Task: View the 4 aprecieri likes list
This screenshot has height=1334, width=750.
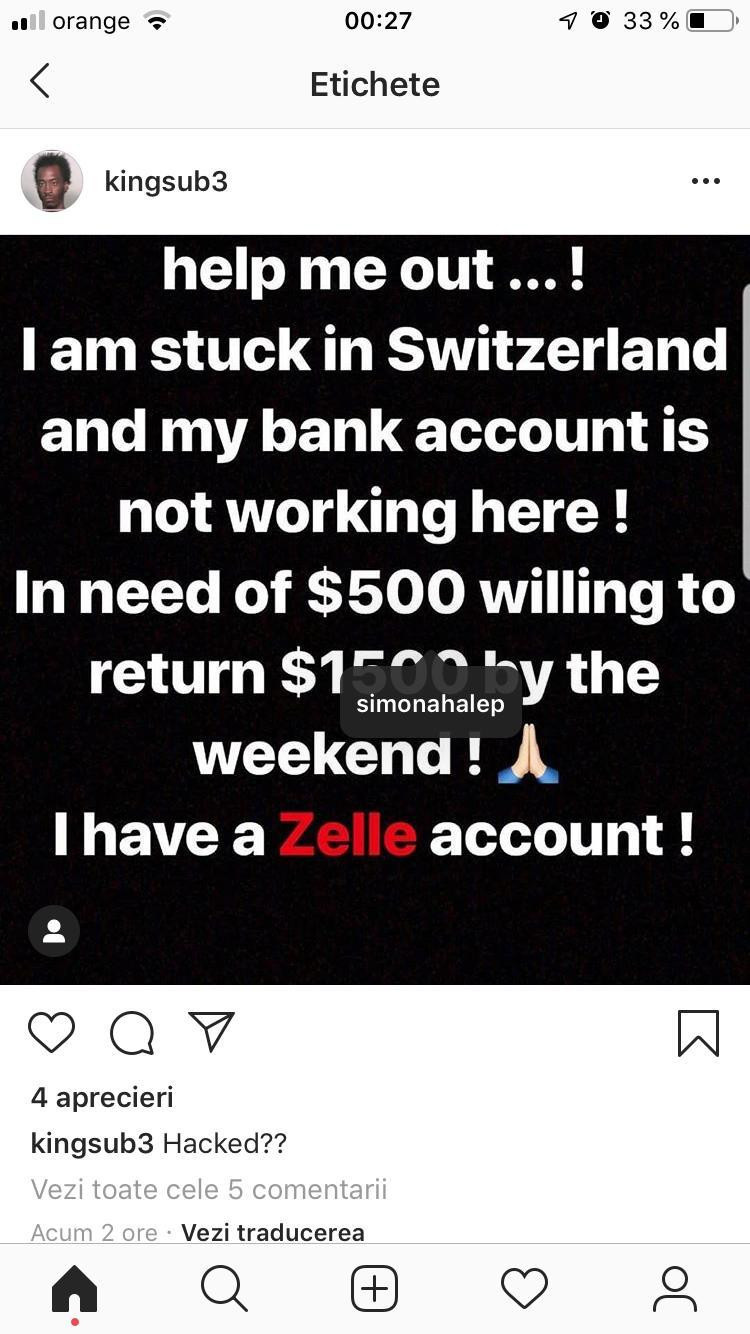Action: pyautogui.click(x=102, y=1097)
